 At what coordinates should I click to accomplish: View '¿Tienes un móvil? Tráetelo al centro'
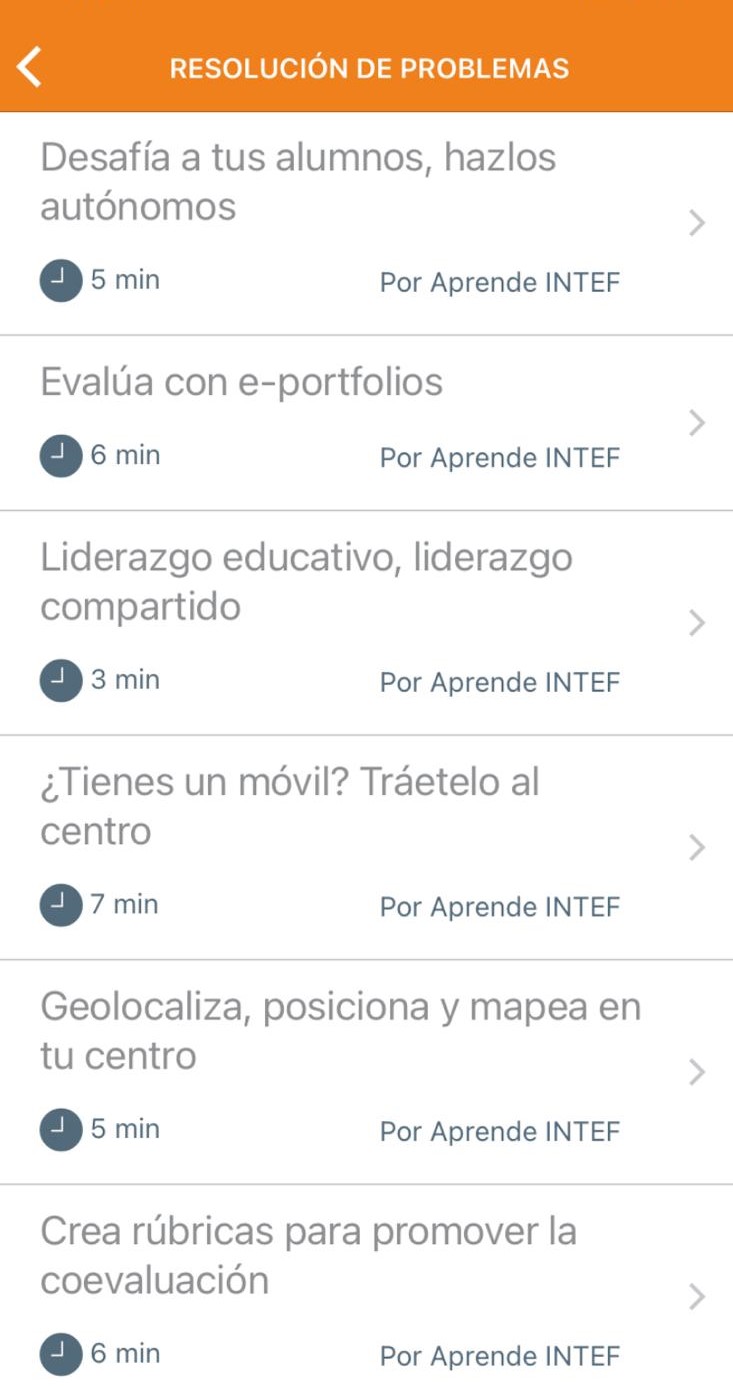[366, 847]
